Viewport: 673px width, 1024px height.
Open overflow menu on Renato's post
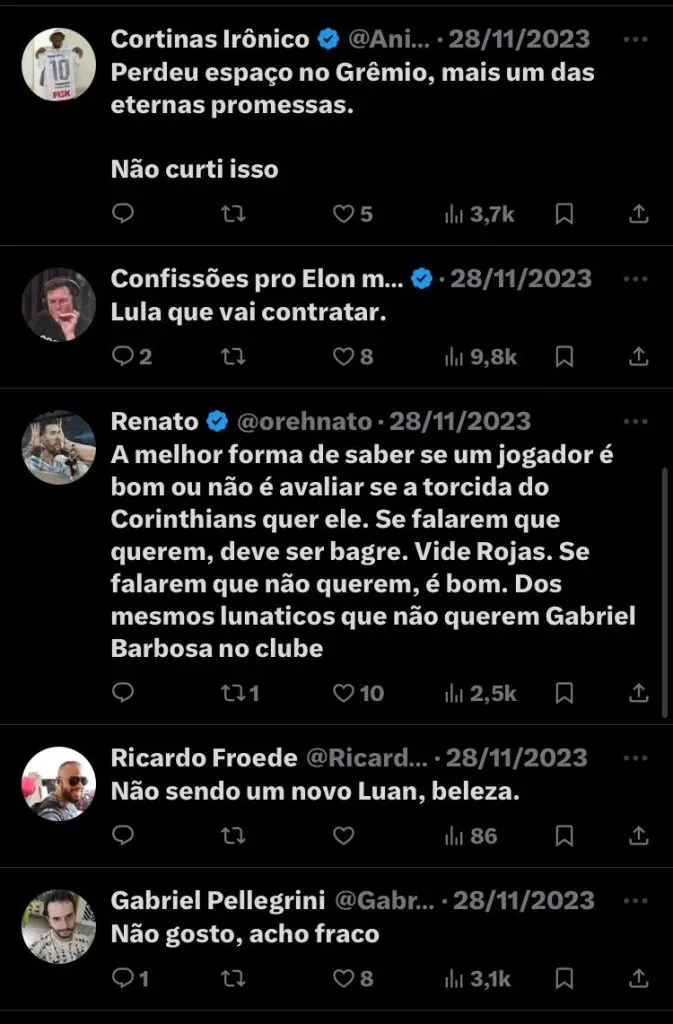[x=635, y=420]
